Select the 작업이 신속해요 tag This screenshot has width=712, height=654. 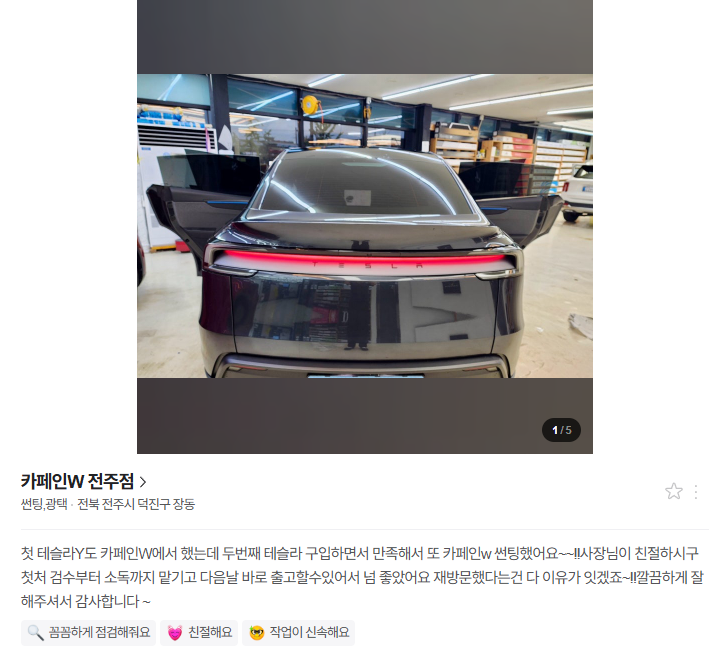[298, 632]
